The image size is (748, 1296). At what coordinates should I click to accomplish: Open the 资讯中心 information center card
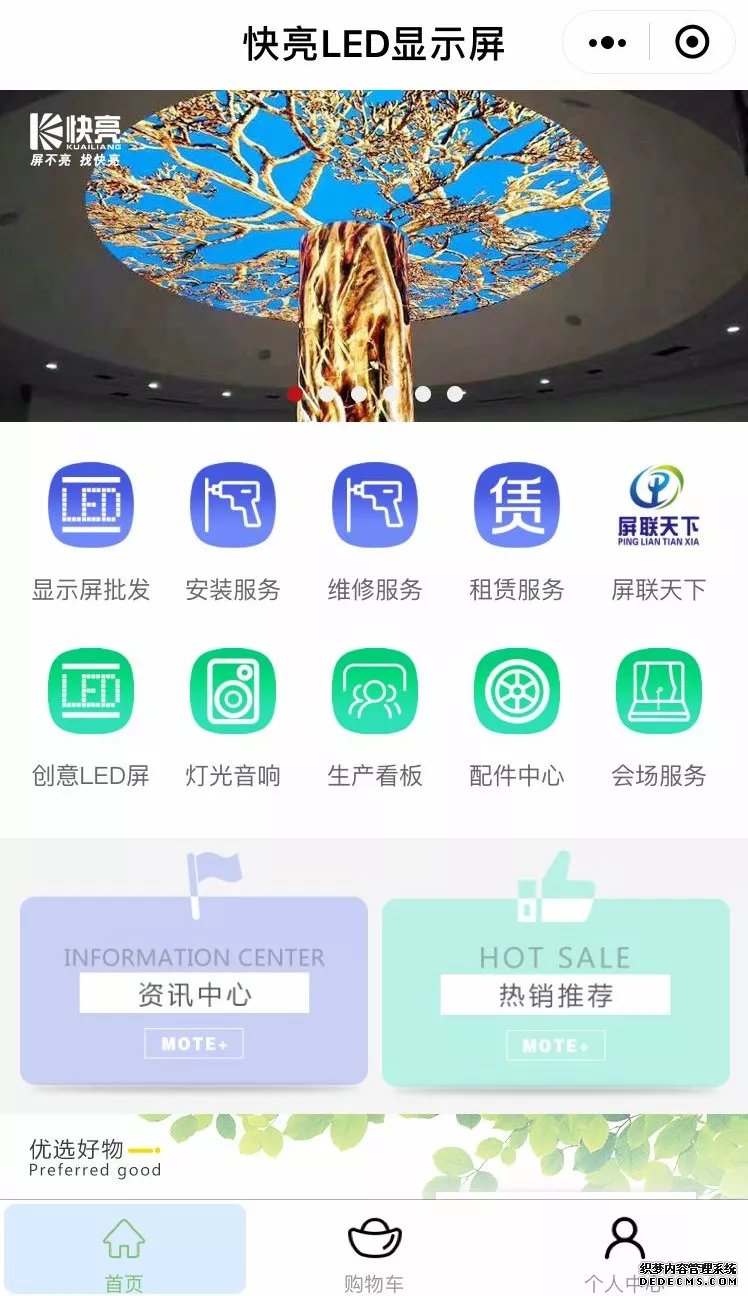point(194,992)
